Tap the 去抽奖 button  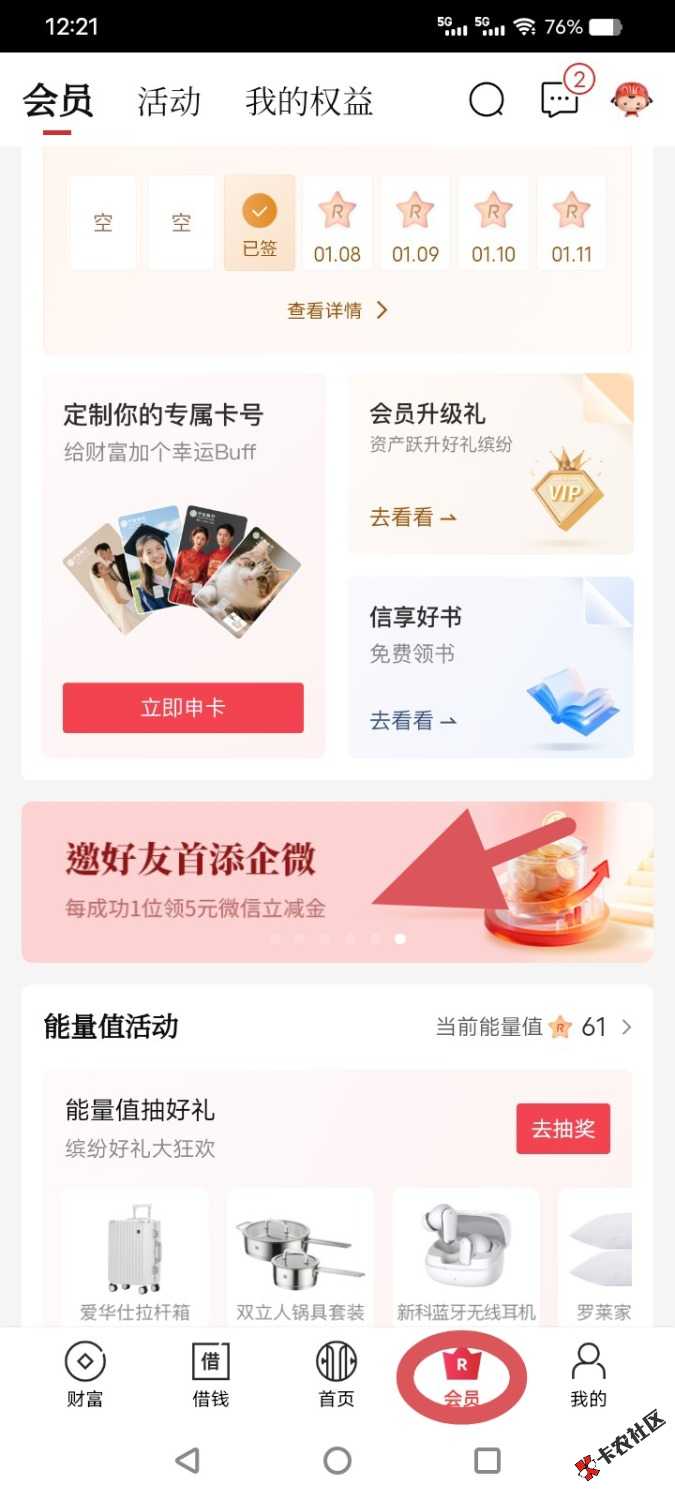point(563,1129)
